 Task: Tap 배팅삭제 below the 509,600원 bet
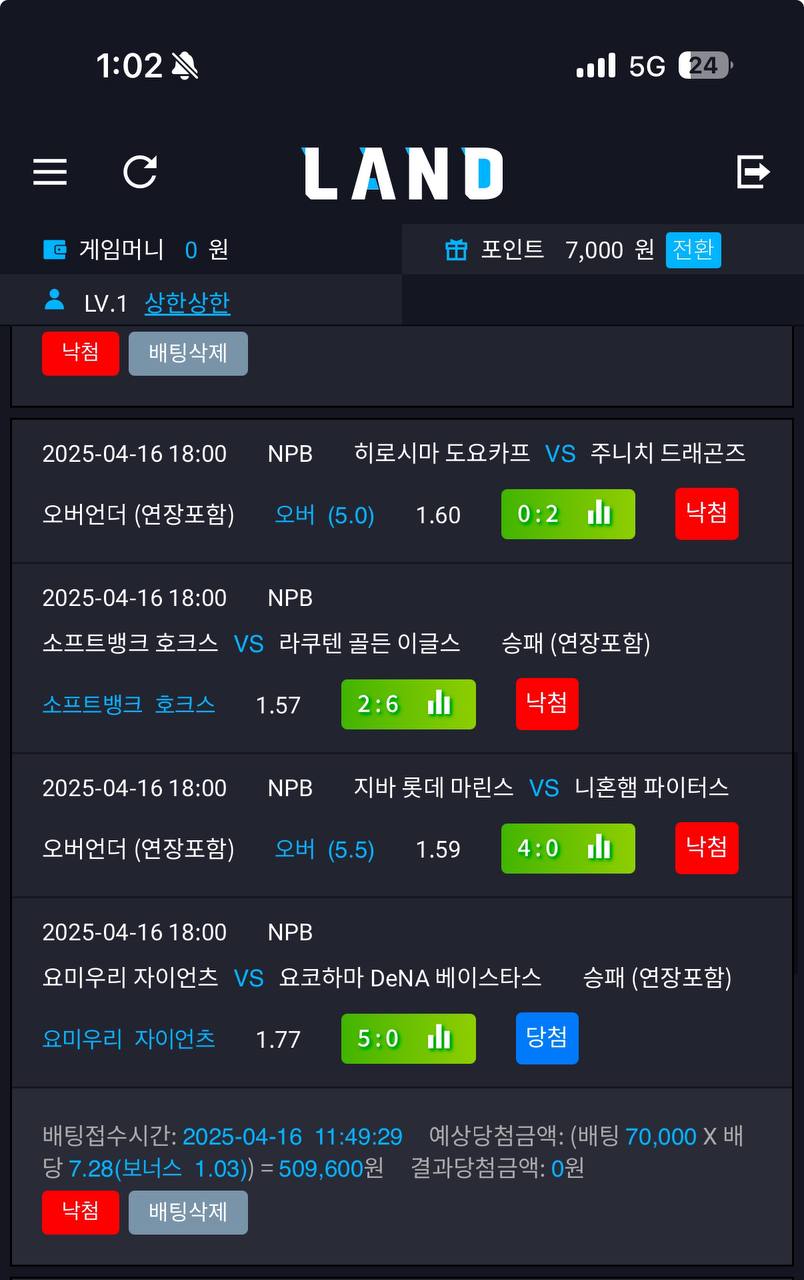coord(188,1212)
